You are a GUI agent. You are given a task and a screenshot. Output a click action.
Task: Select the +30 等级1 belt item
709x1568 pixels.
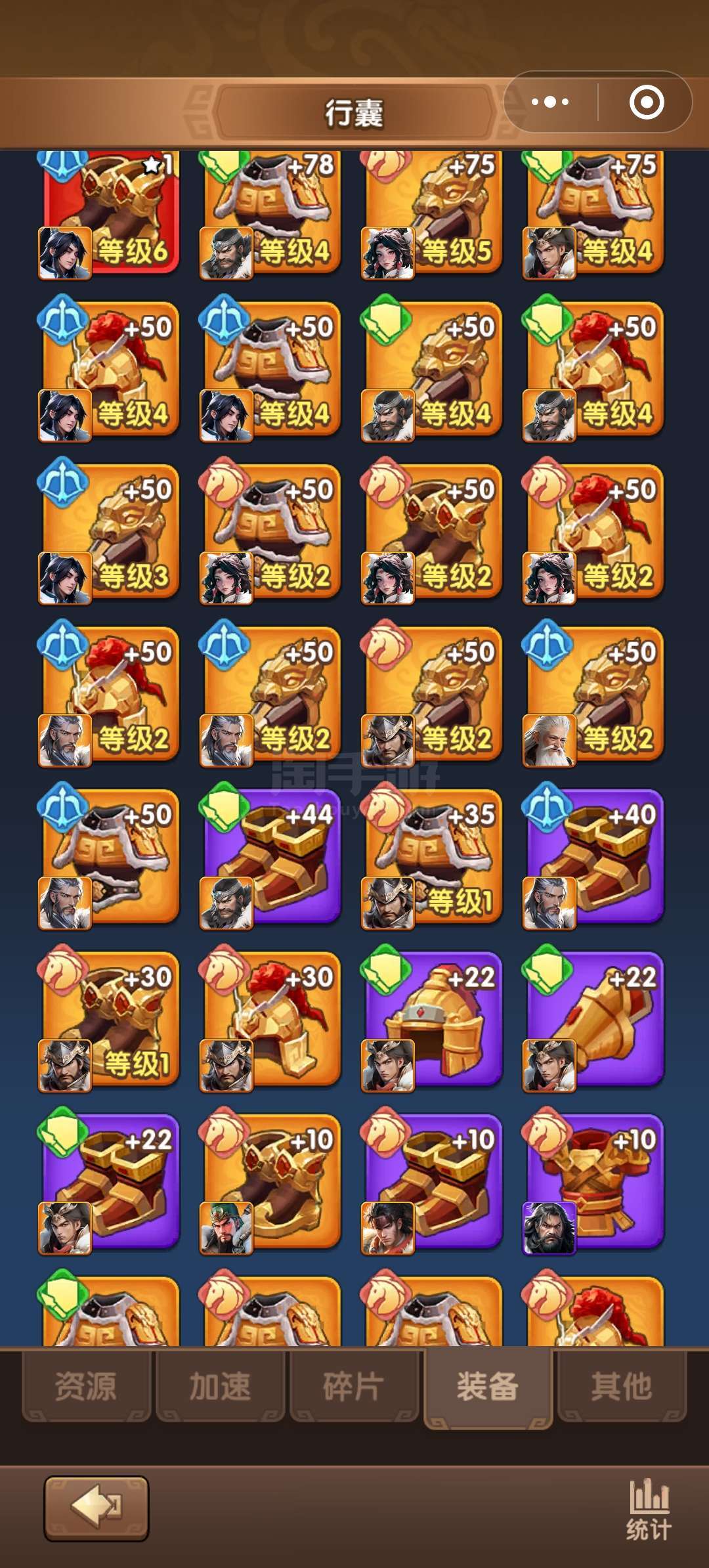(108, 1020)
